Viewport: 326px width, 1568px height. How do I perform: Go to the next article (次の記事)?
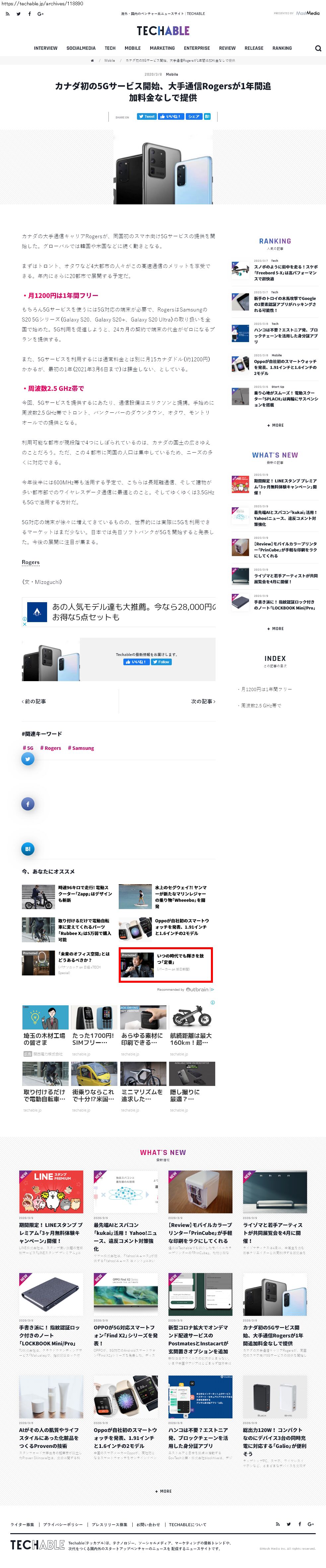(x=203, y=701)
